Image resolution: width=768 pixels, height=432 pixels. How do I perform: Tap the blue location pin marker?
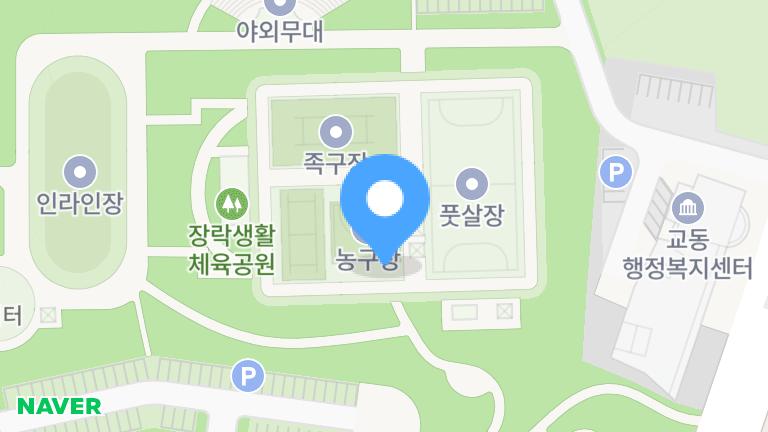[385, 203]
